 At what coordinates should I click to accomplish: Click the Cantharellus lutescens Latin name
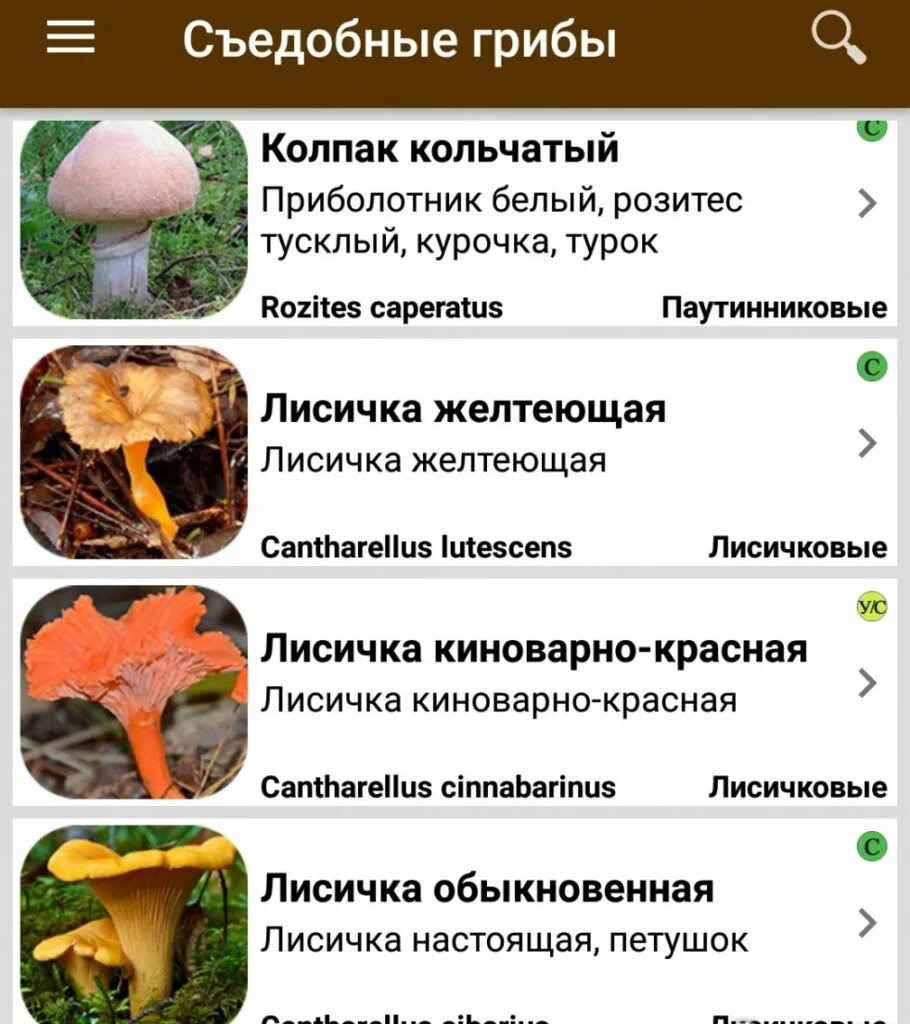pyautogui.click(x=415, y=547)
